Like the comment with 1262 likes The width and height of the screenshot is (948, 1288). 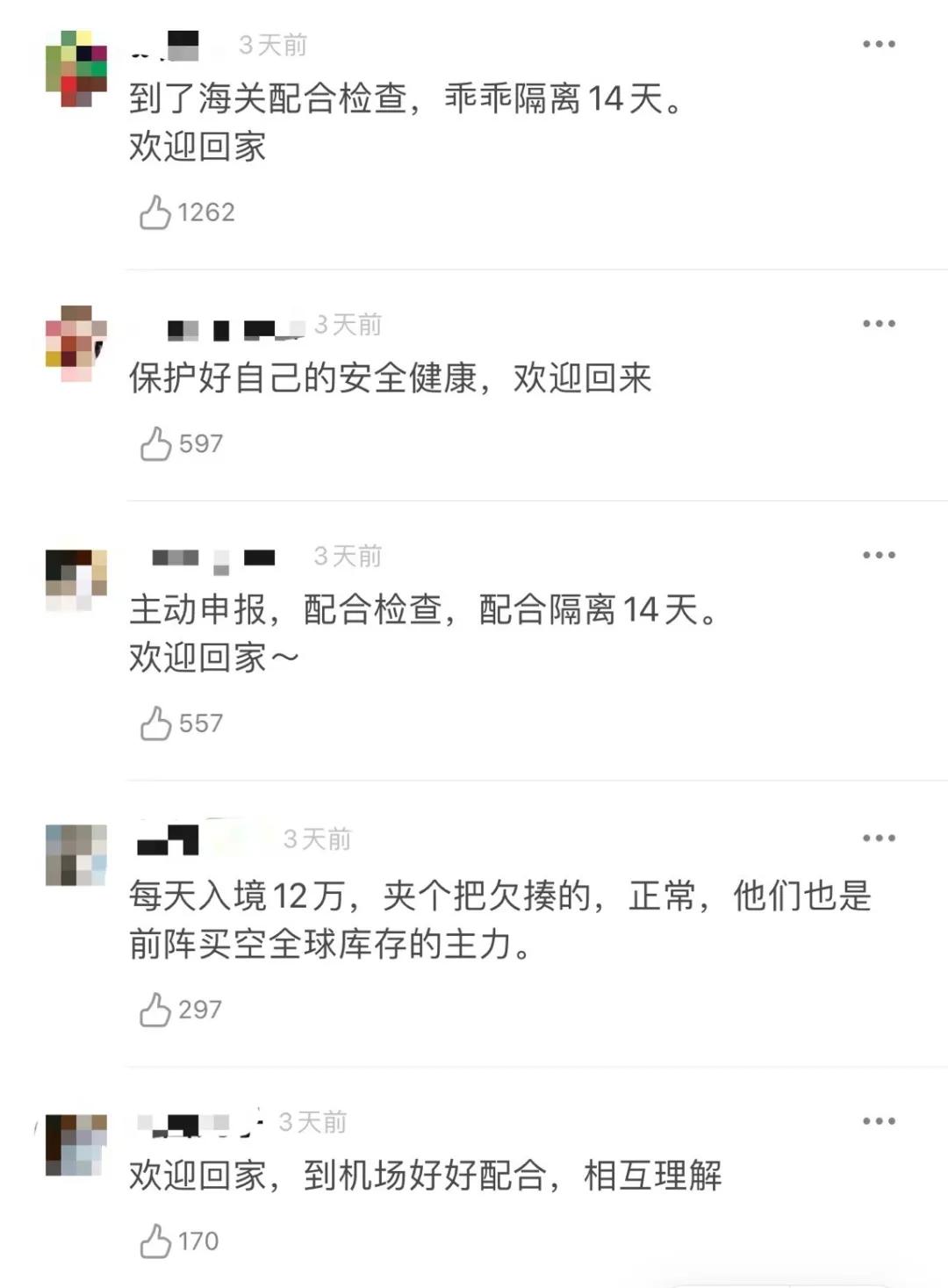click(156, 210)
